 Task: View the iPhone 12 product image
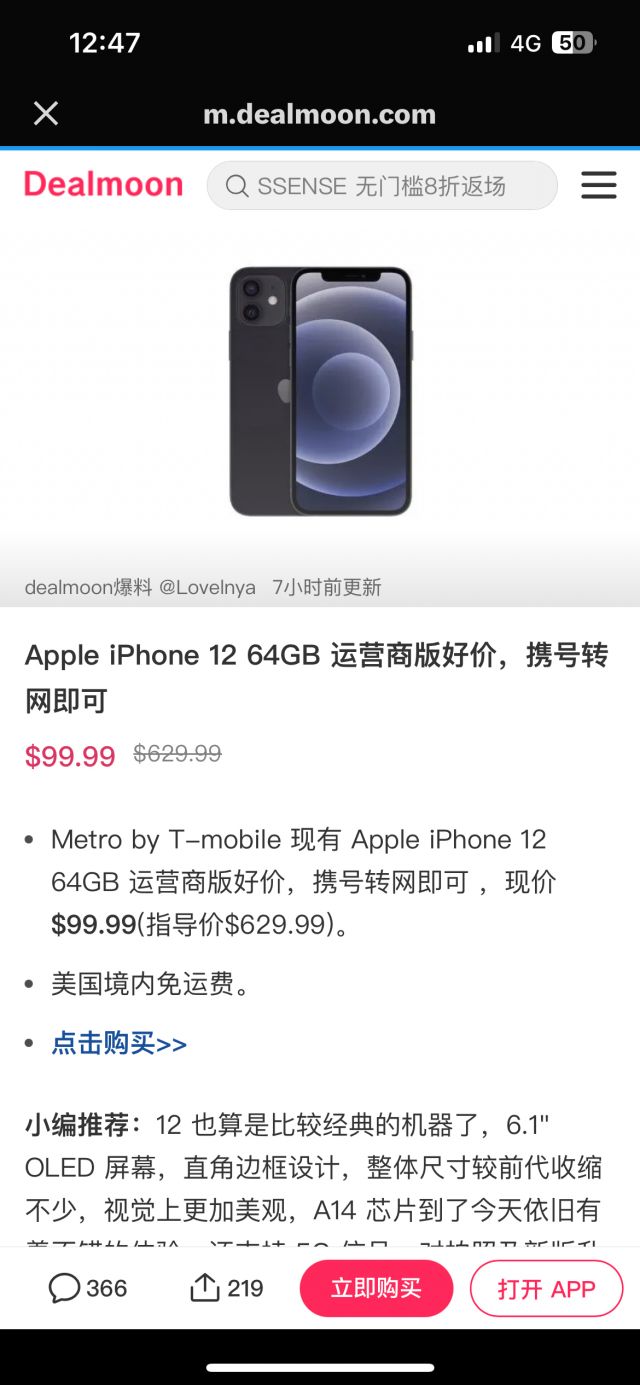(320, 391)
